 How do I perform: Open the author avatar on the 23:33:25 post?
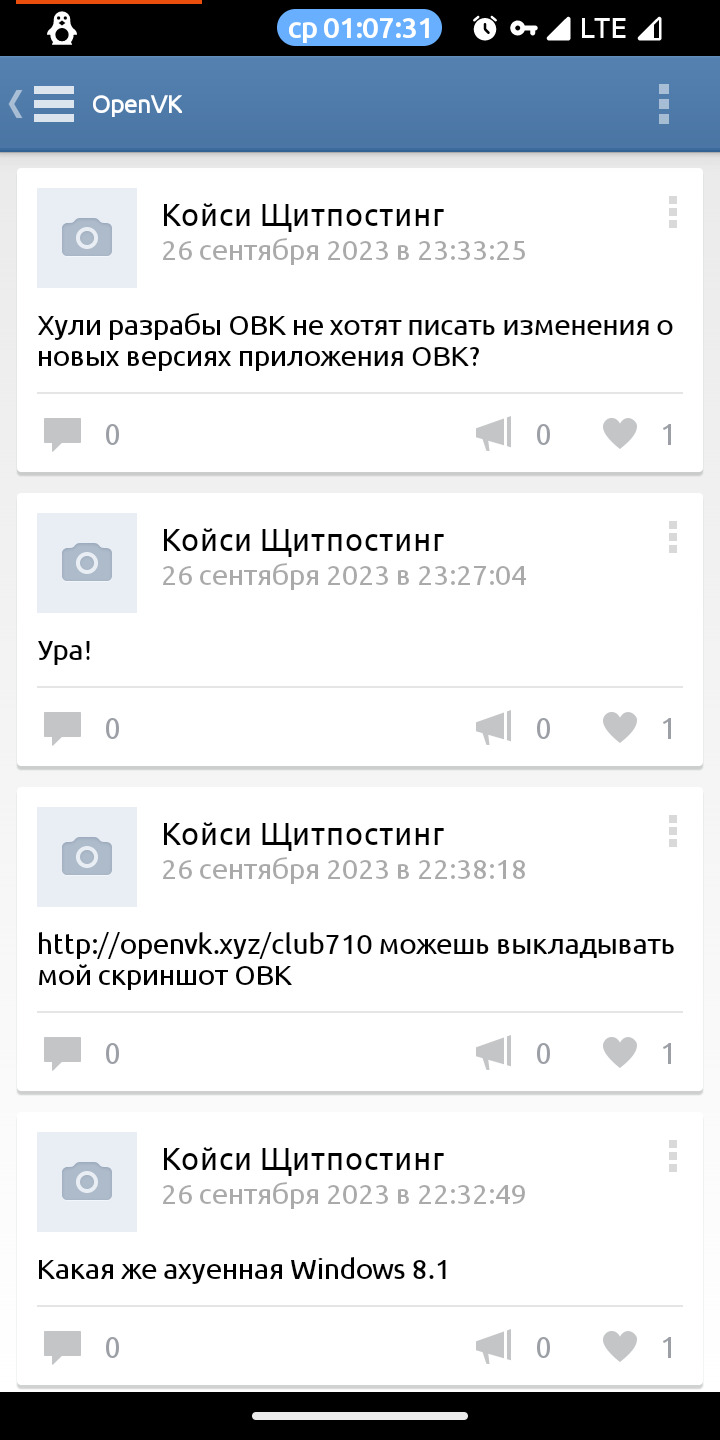pyautogui.click(x=87, y=238)
